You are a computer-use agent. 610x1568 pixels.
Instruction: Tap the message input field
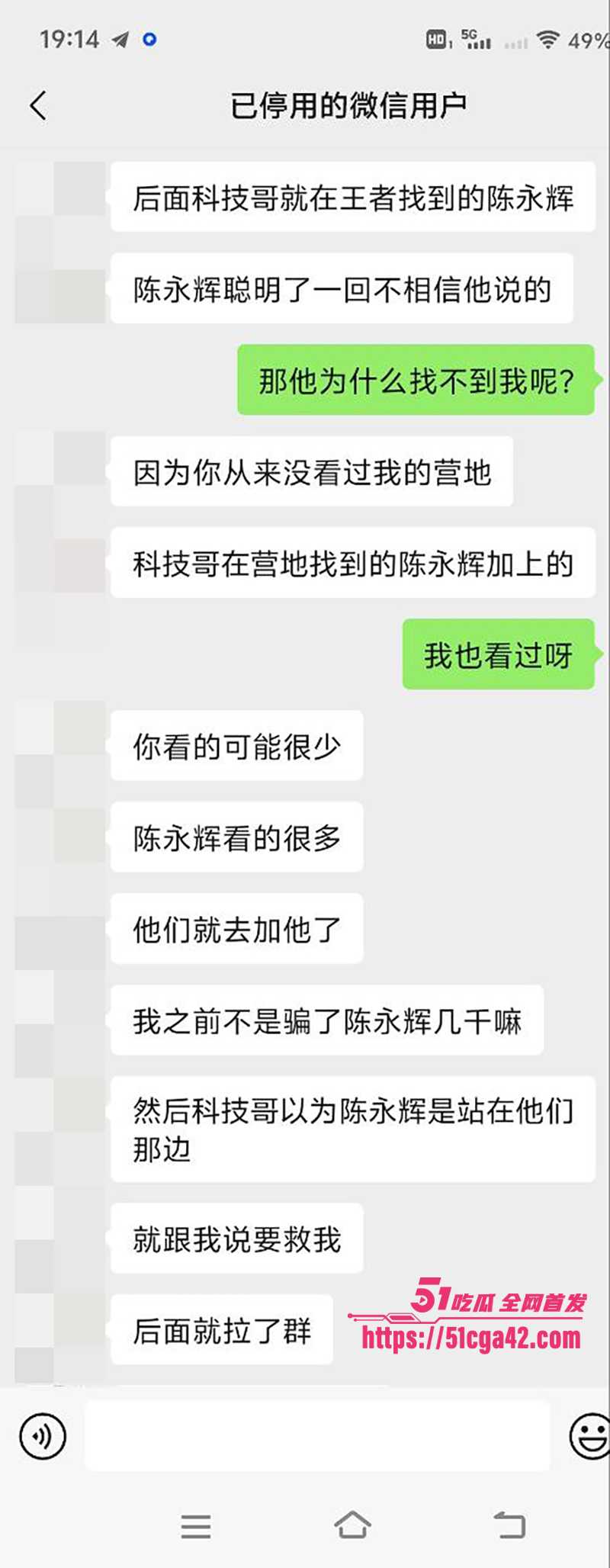(x=320, y=1435)
